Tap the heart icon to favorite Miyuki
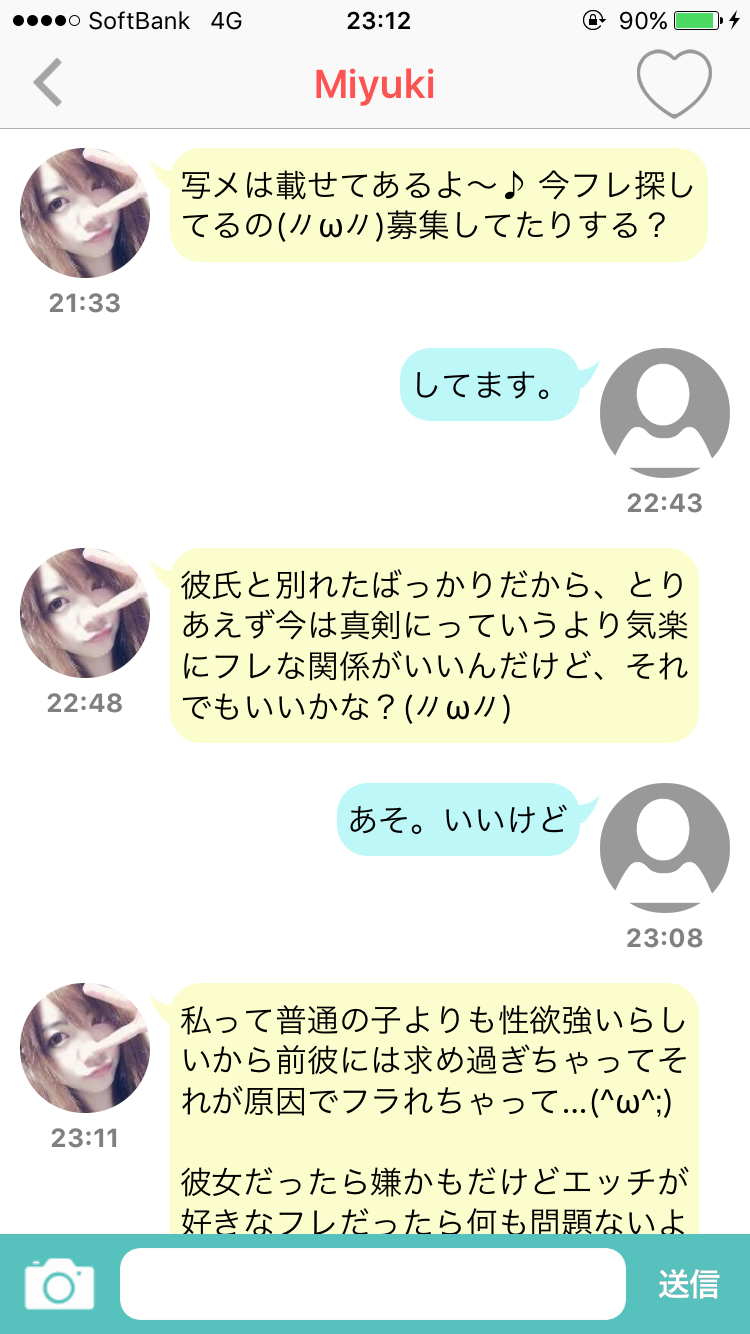 [674, 83]
